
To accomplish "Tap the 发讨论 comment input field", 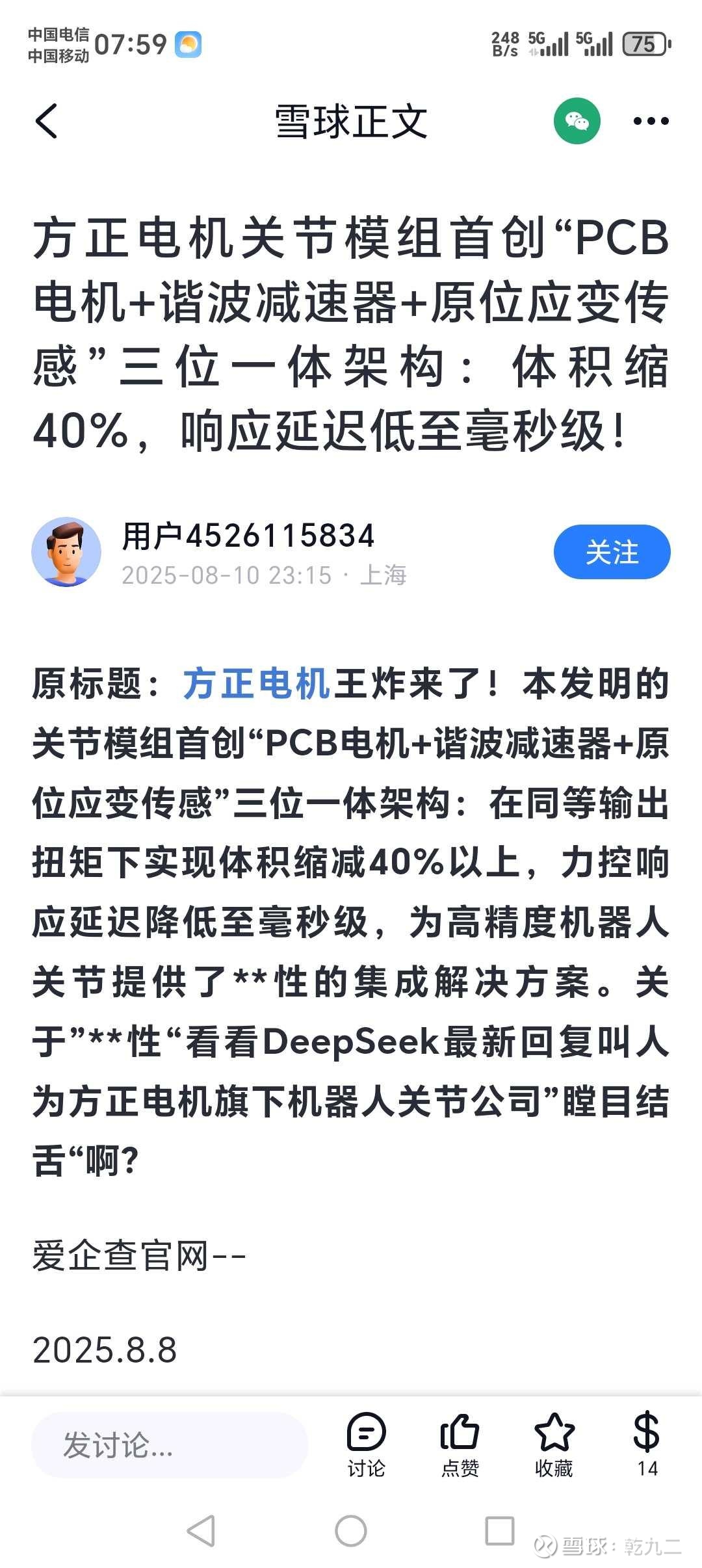I will (x=170, y=1445).
